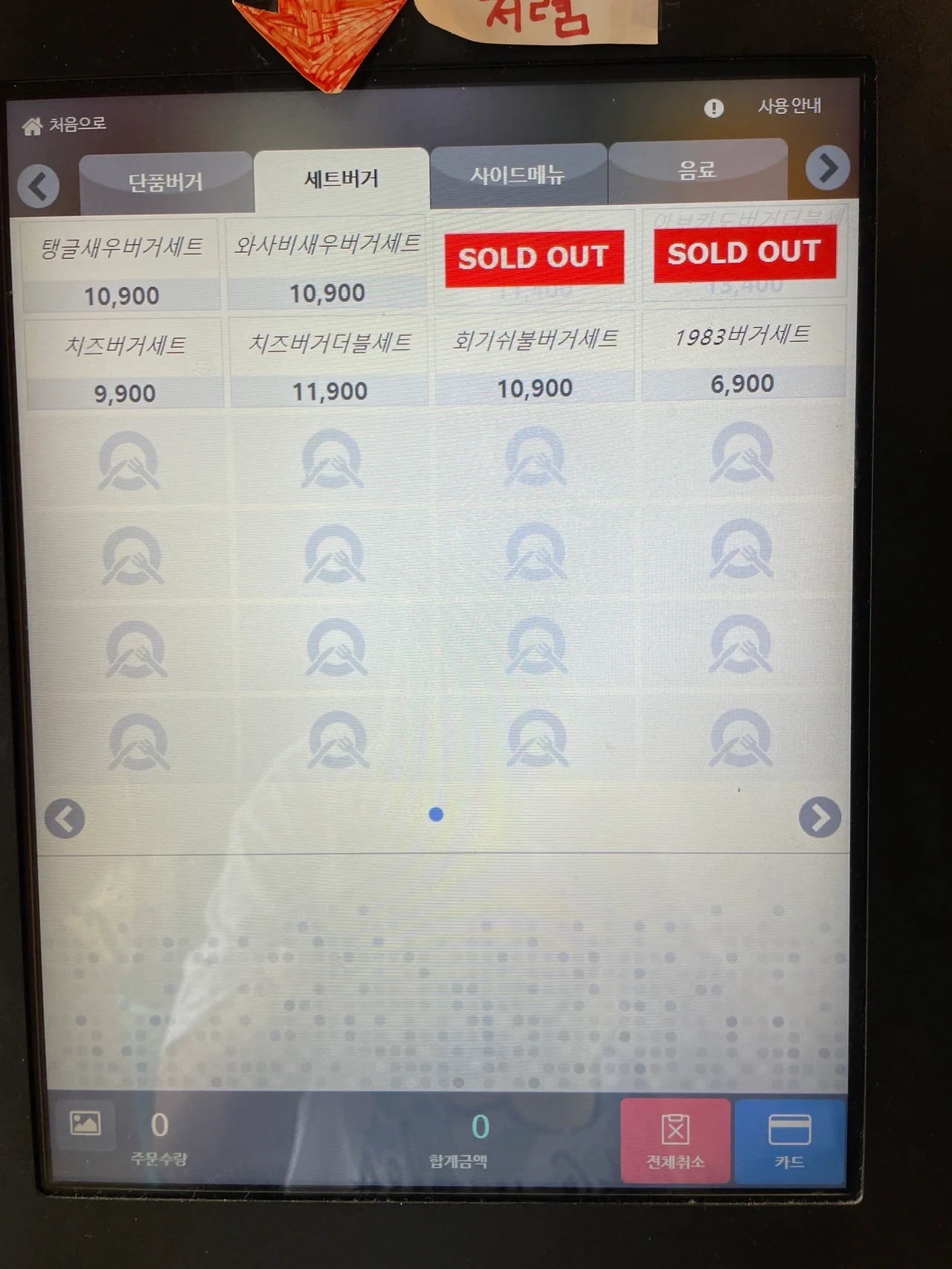Switch to 음료 tab
The height and width of the screenshot is (1269, 952).
pyautogui.click(x=697, y=170)
